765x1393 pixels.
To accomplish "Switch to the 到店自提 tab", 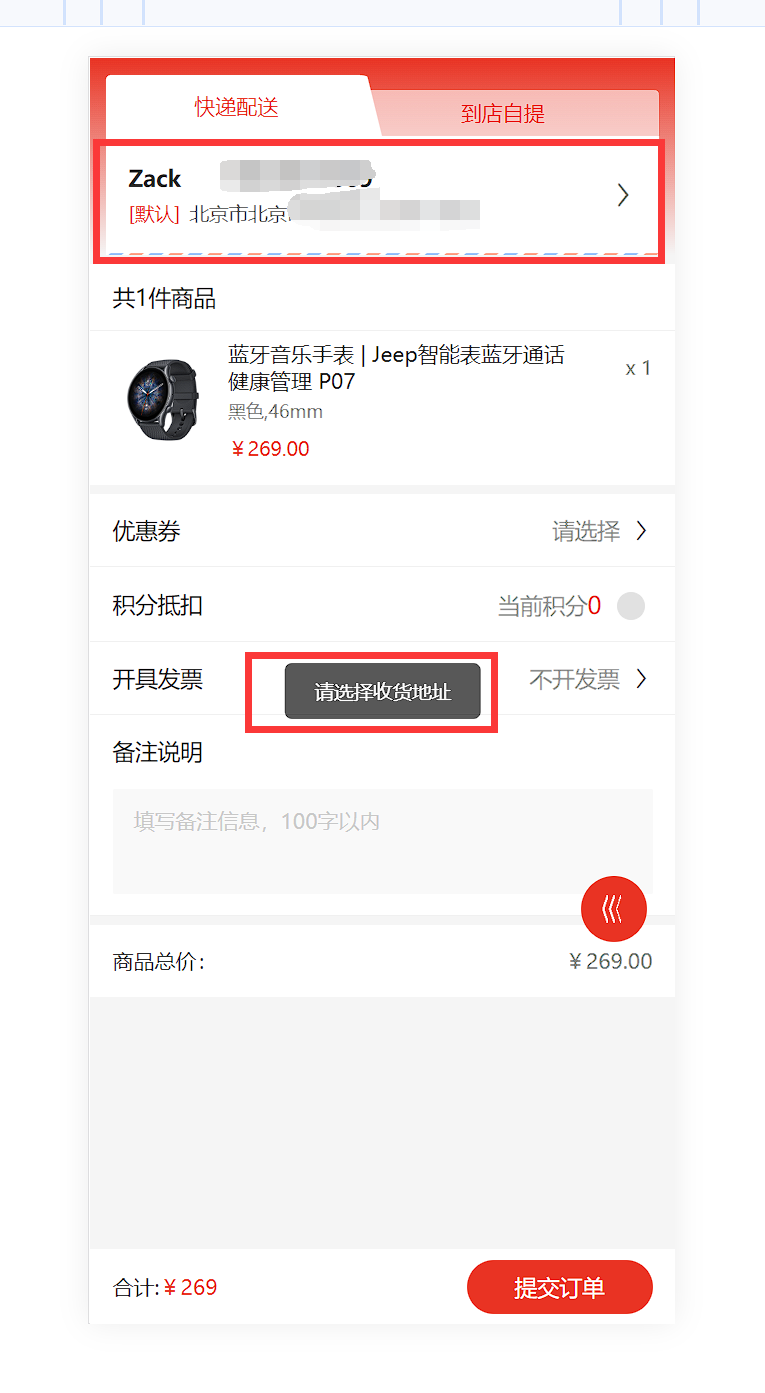I will pyautogui.click(x=503, y=113).
